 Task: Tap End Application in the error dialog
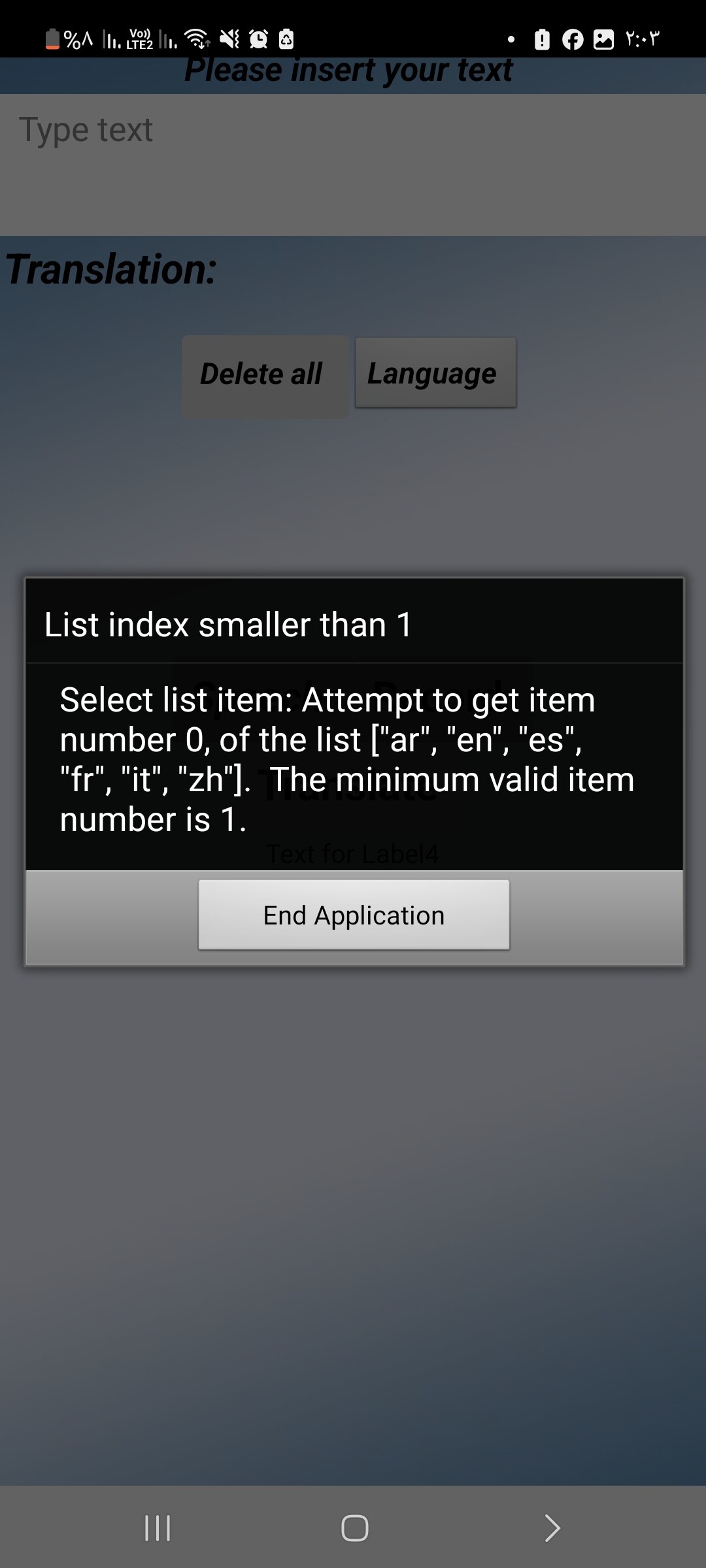pos(354,915)
